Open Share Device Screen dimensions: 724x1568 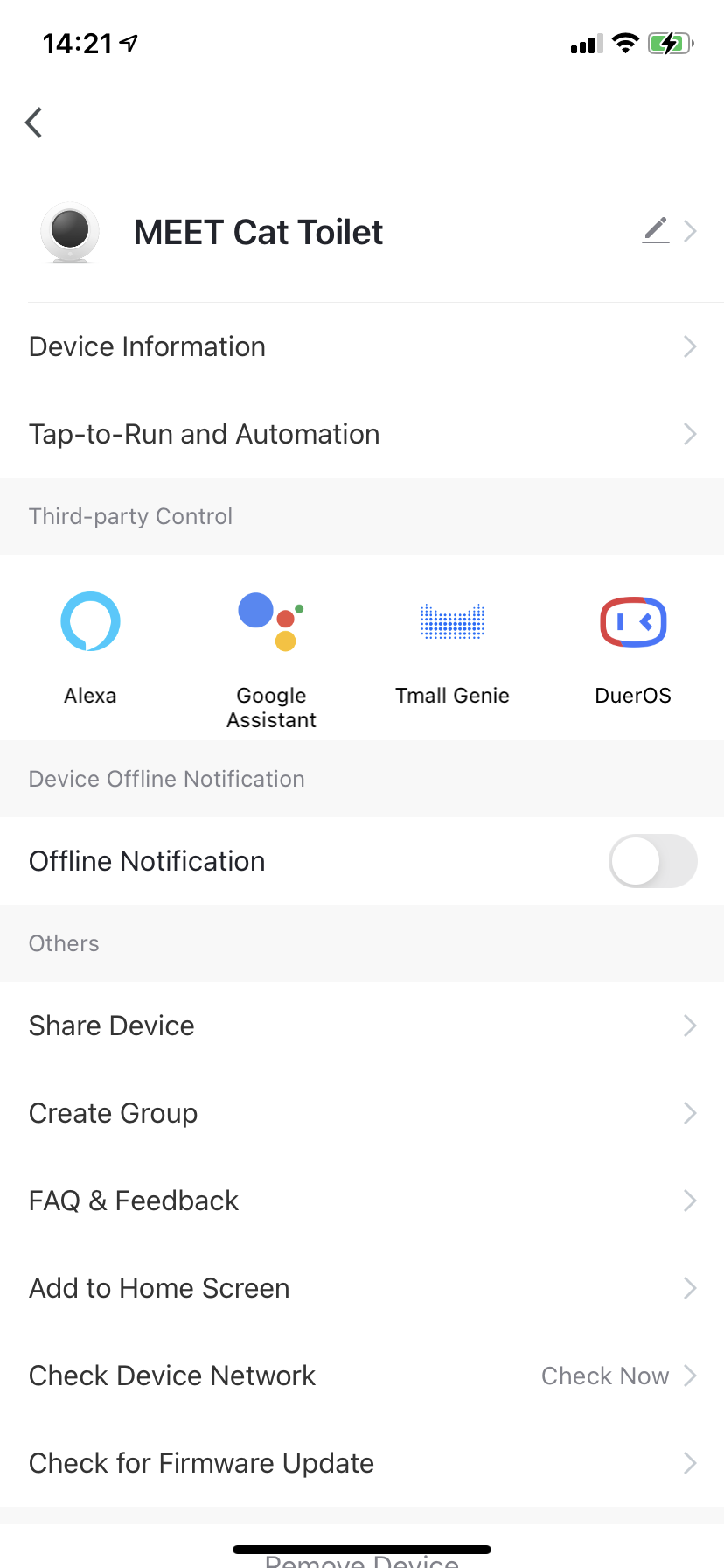pos(362,1025)
